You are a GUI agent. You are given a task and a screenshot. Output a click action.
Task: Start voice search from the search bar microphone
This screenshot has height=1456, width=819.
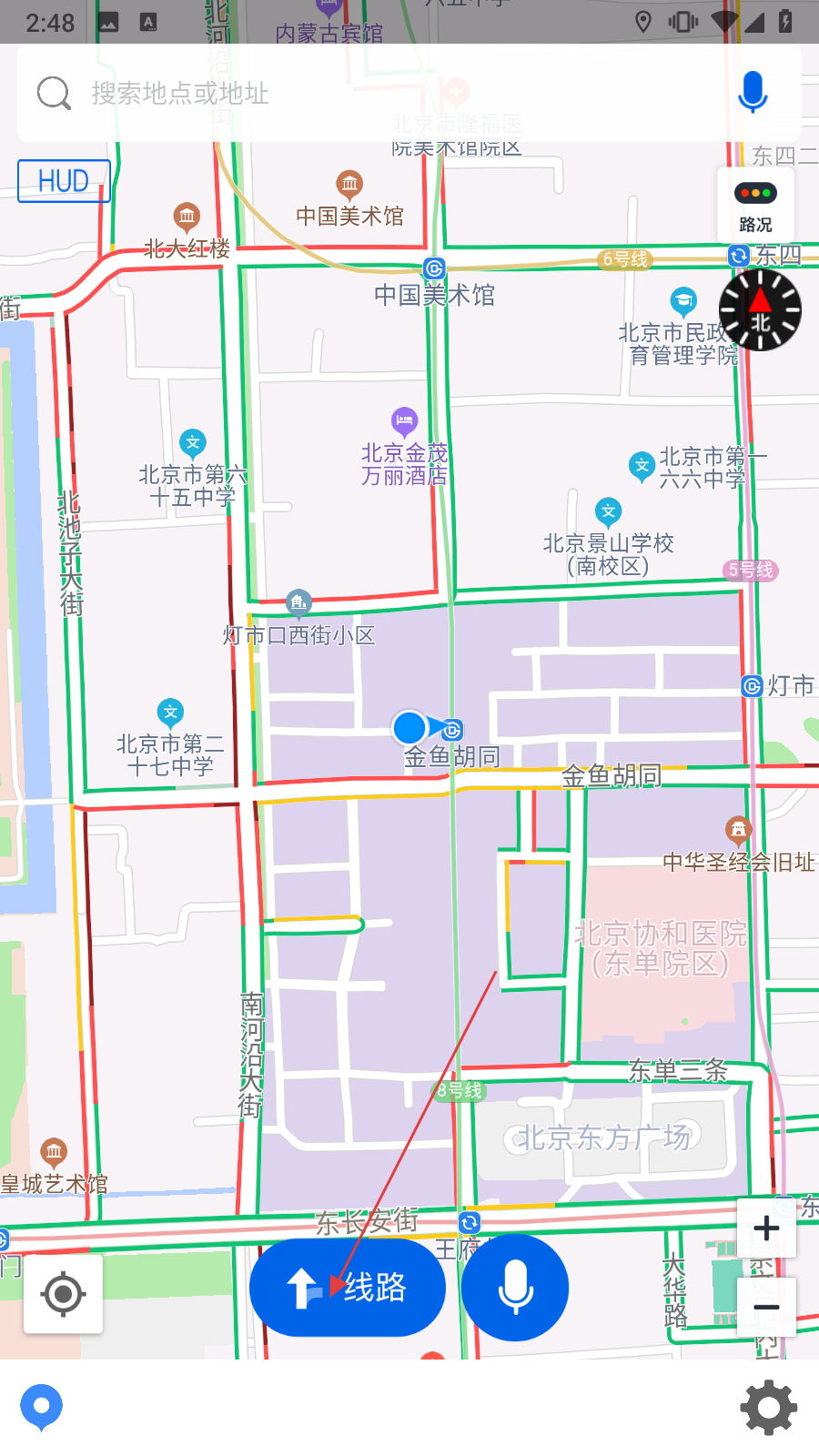point(753,93)
